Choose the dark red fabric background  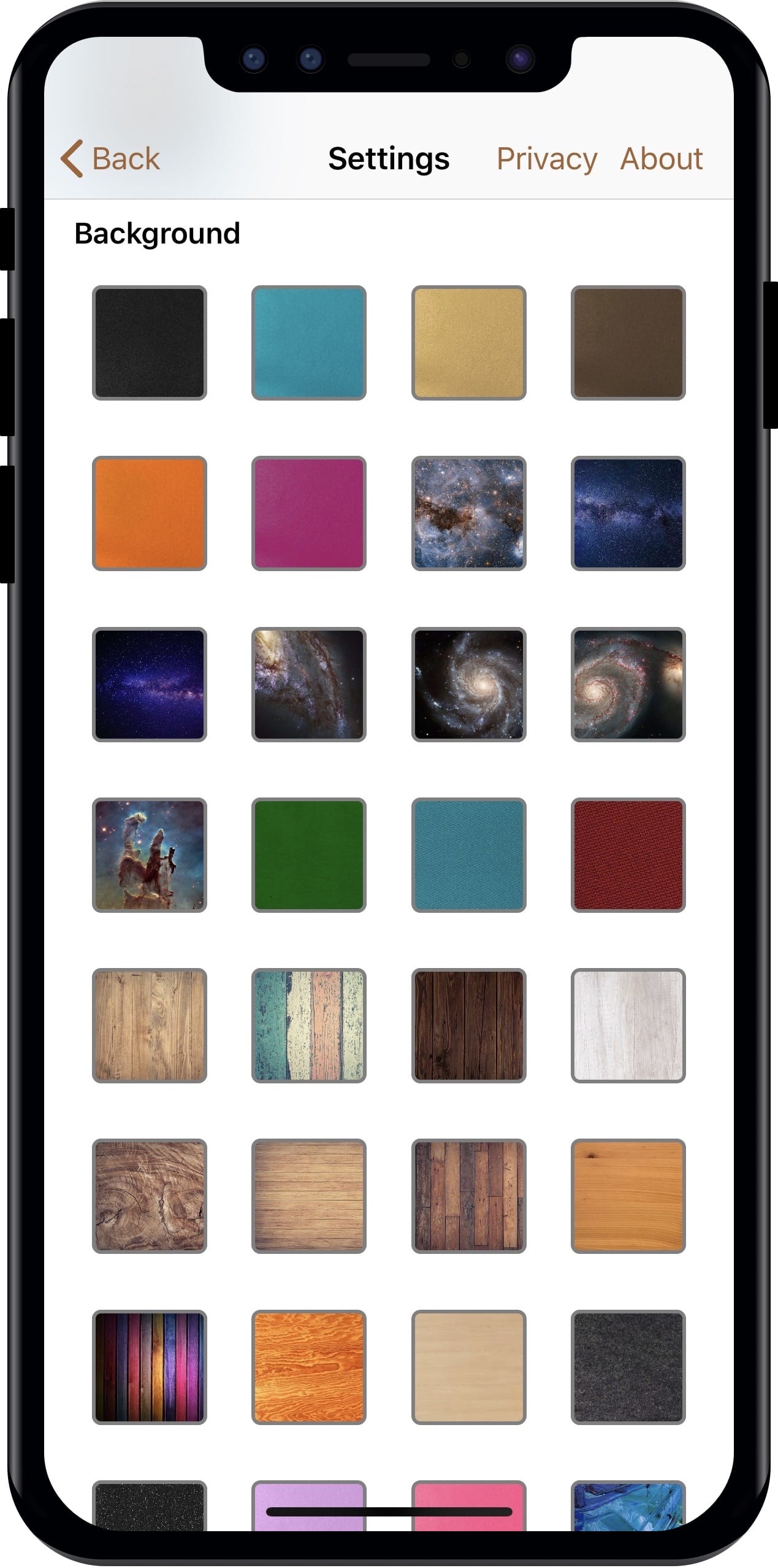[628, 855]
